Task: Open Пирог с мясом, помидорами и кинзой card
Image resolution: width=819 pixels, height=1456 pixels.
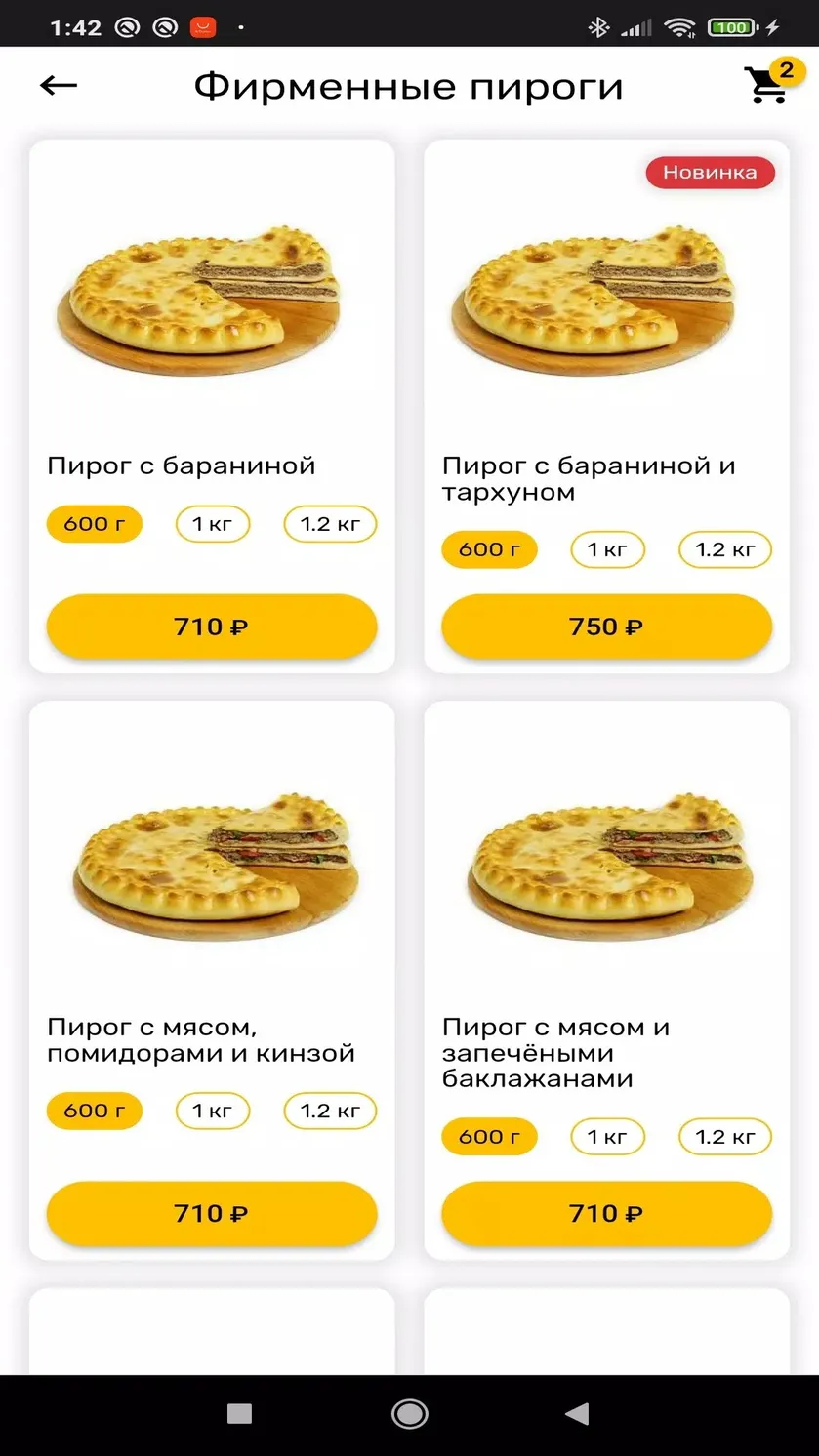Action: pos(212,981)
